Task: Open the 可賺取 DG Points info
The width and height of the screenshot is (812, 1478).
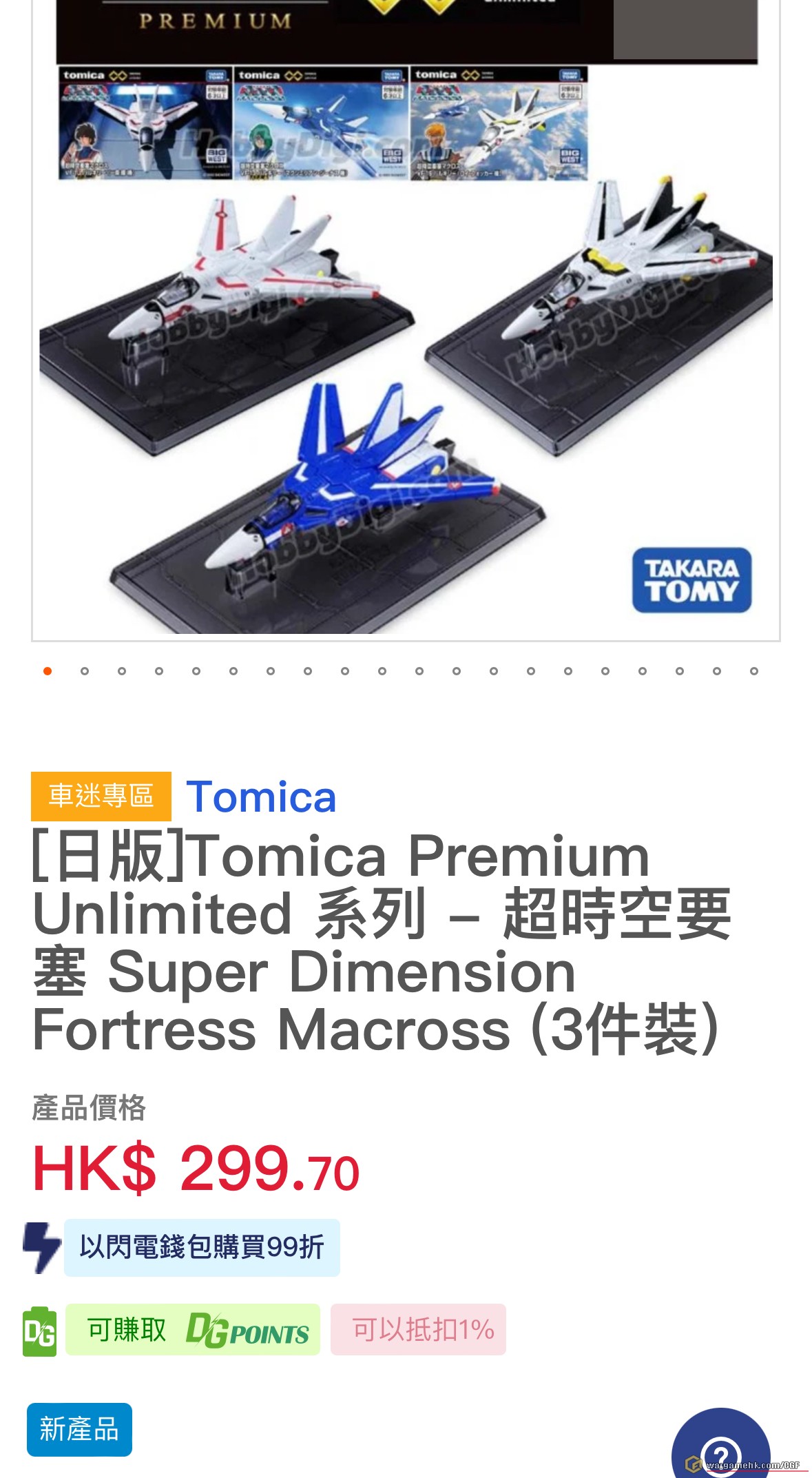Action: pos(193,1330)
